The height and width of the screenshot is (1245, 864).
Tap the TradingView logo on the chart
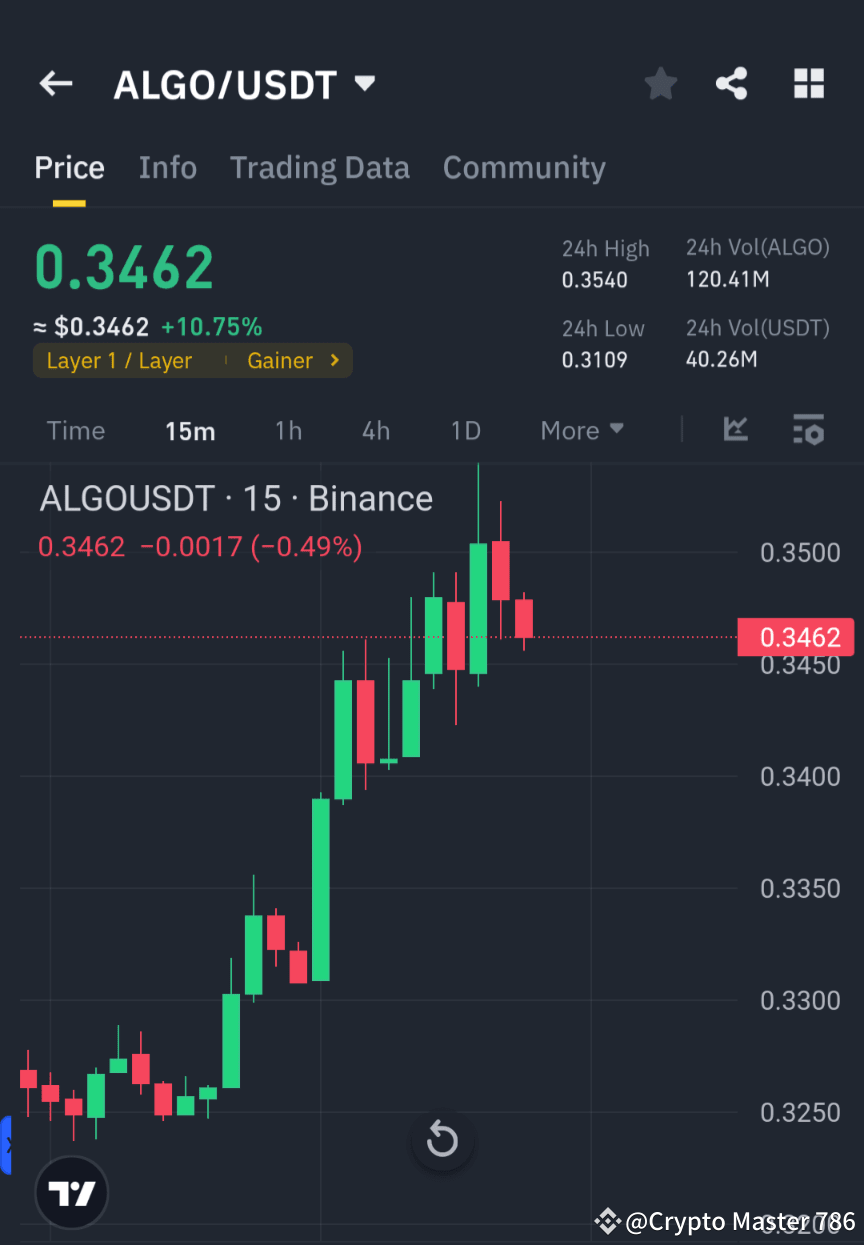coord(70,1192)
